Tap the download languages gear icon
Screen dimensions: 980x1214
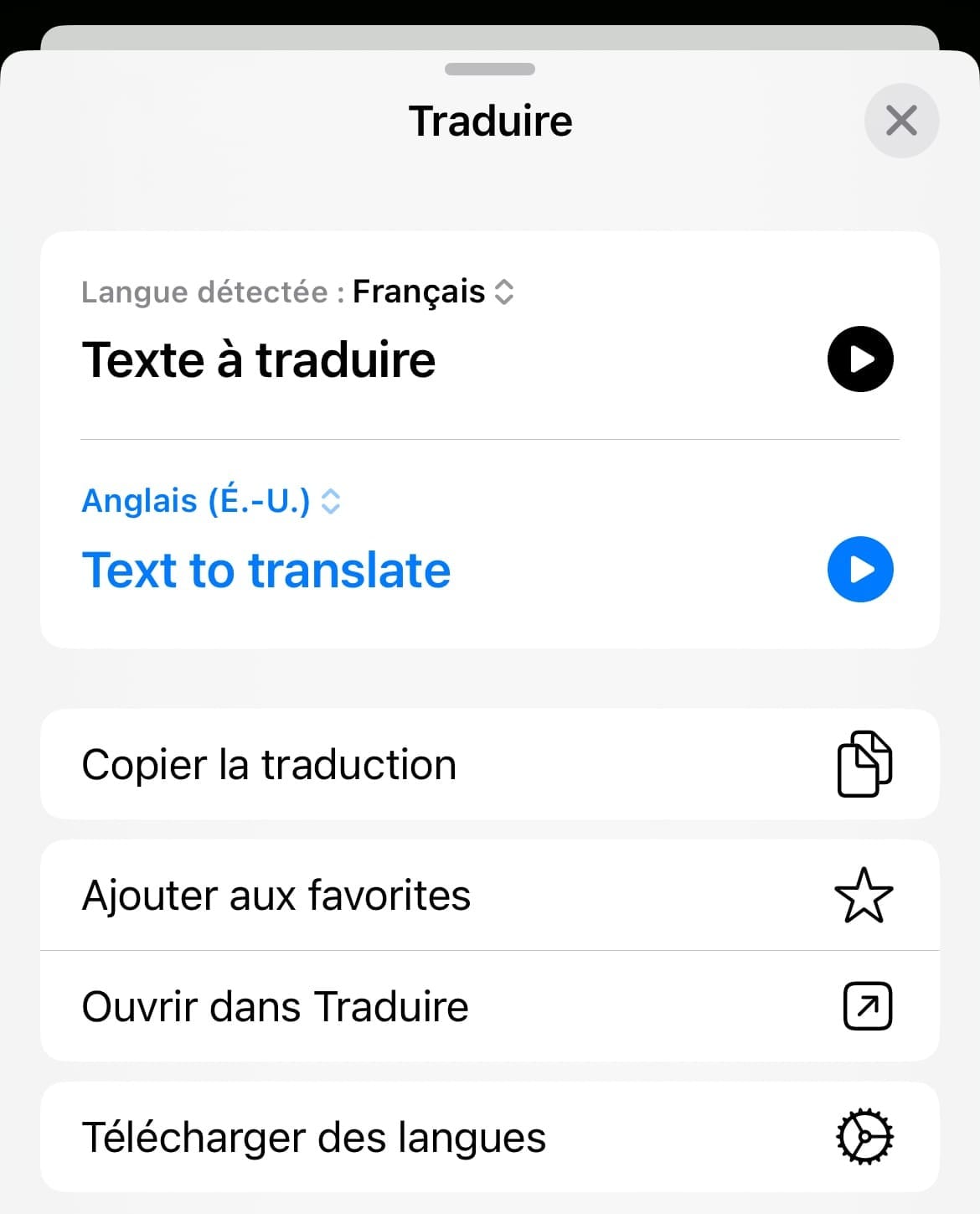tap(865, 1137)
